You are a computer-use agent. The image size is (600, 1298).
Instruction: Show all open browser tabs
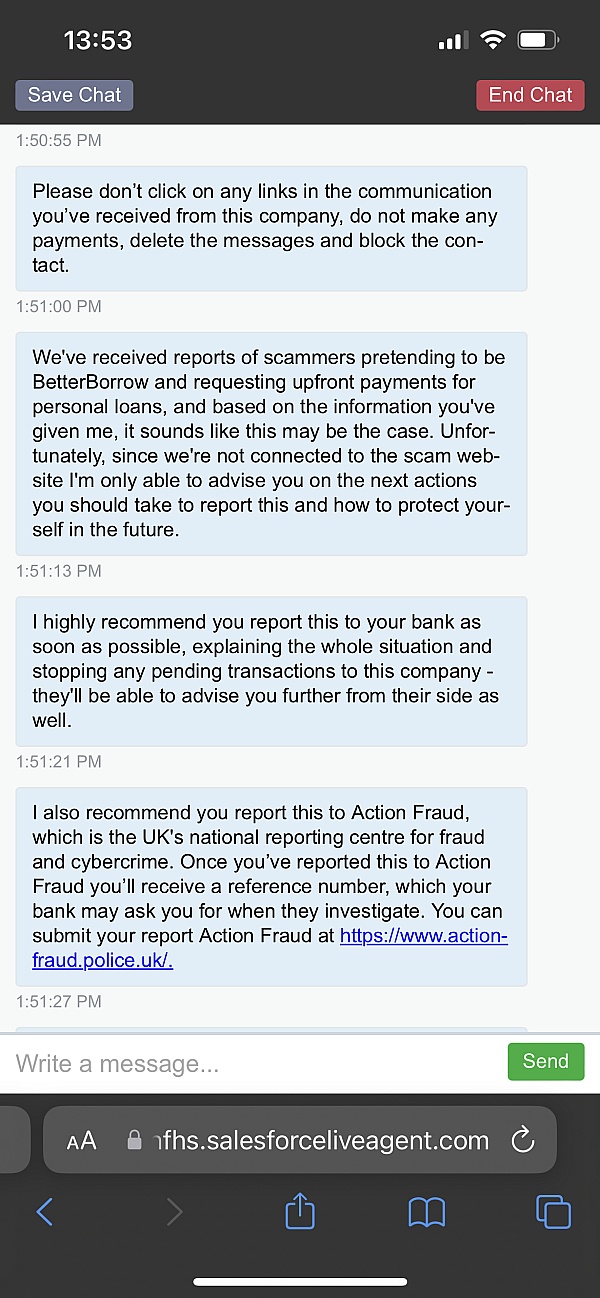[553, 1212]
